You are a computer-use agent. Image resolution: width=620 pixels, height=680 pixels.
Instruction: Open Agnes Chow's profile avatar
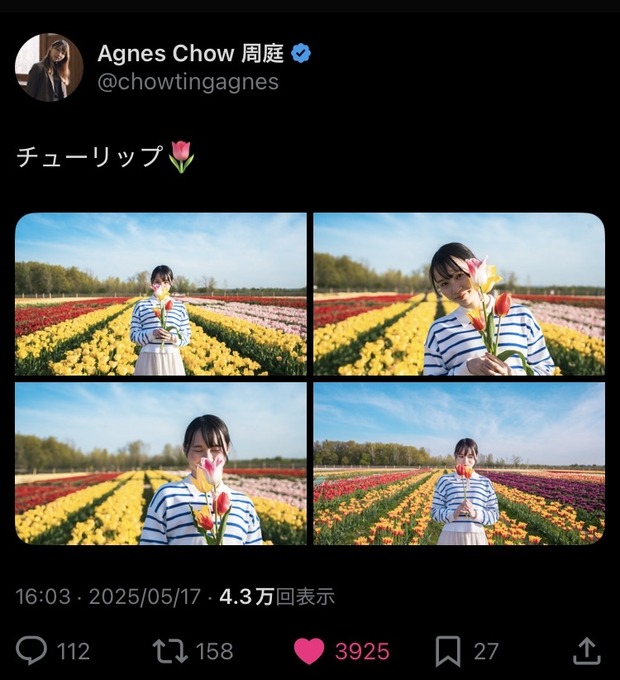48,68
